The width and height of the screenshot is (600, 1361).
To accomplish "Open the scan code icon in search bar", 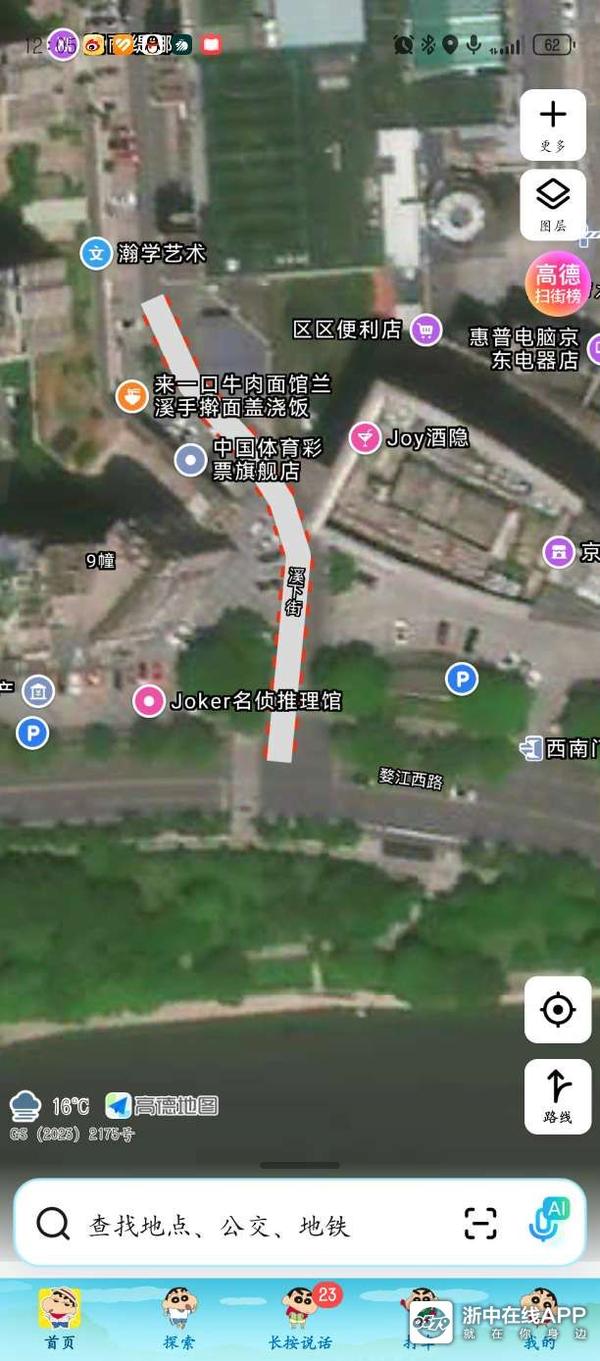I will [481, 1223].
